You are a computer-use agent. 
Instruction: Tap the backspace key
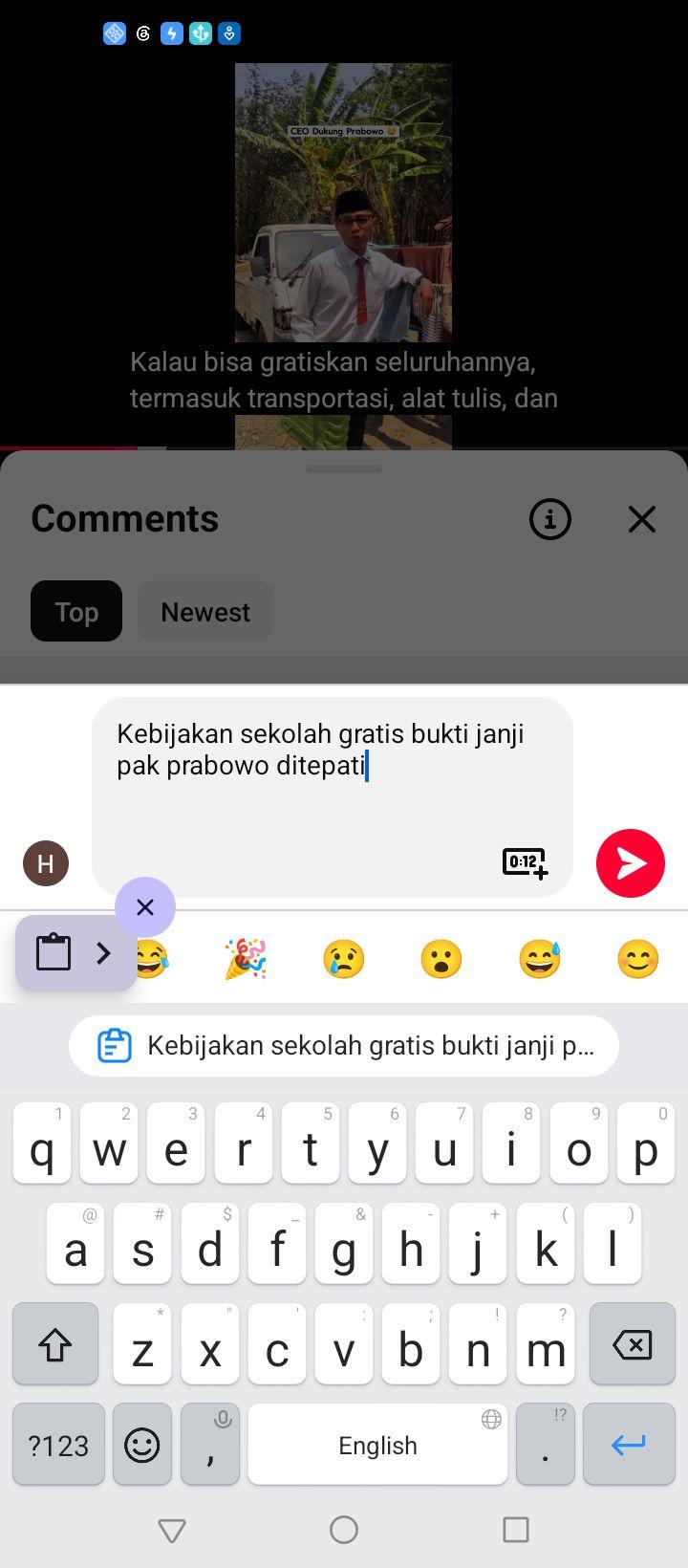(x=633, y=1344)
